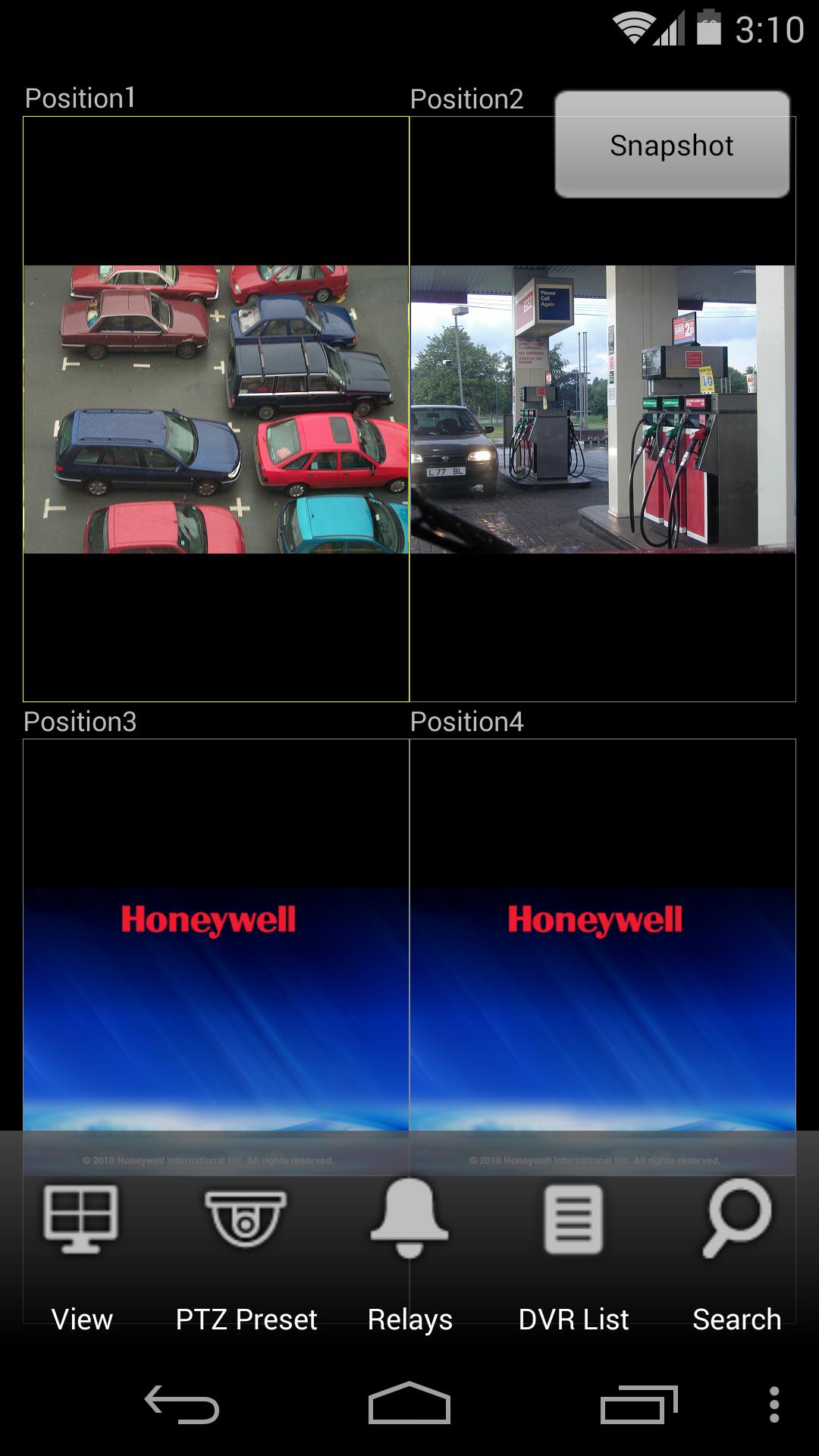Open the View layout options

coord(81,1254)
